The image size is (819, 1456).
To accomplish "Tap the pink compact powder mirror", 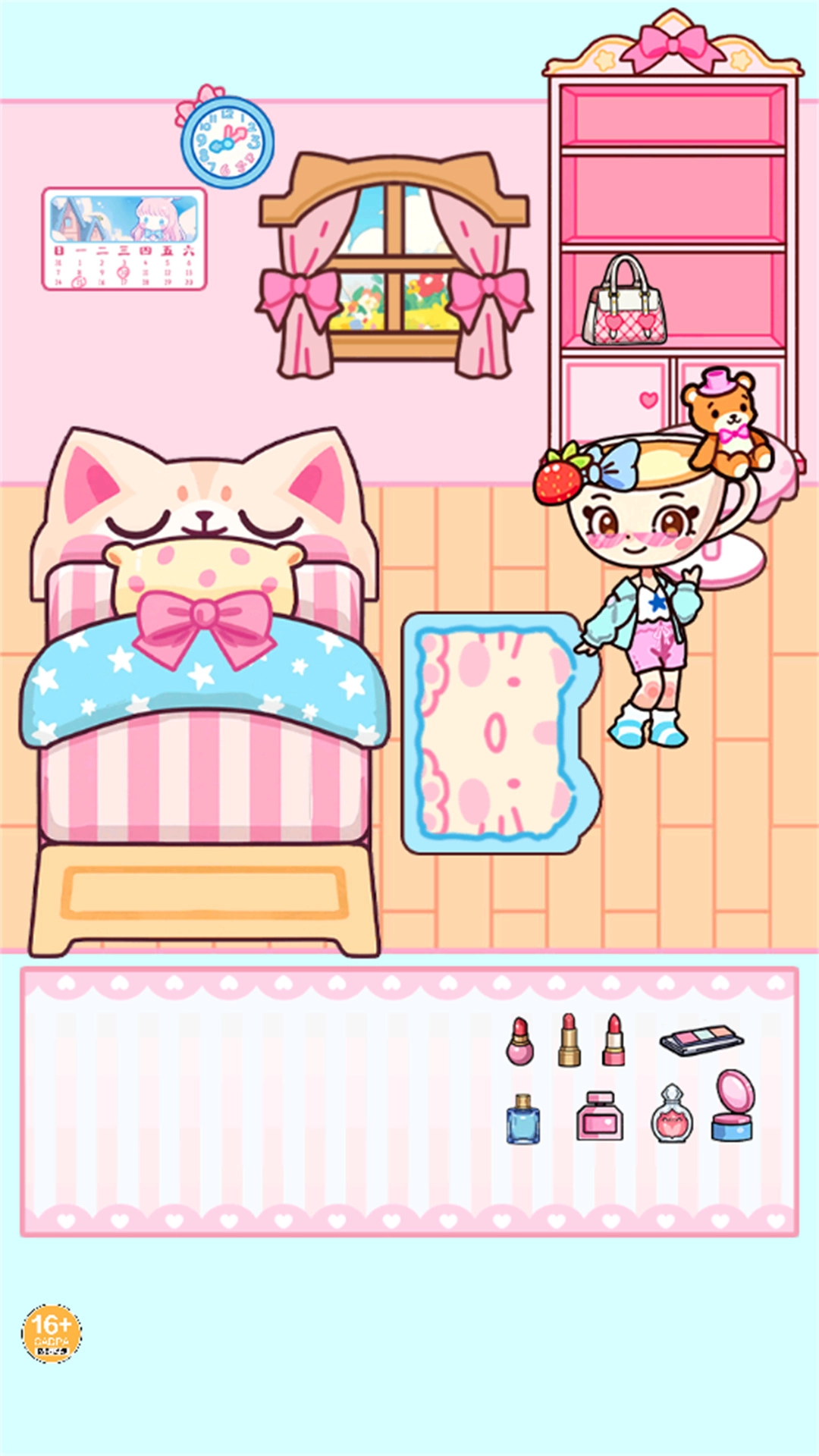I will pyautogui.click(x=733, y=1106).
